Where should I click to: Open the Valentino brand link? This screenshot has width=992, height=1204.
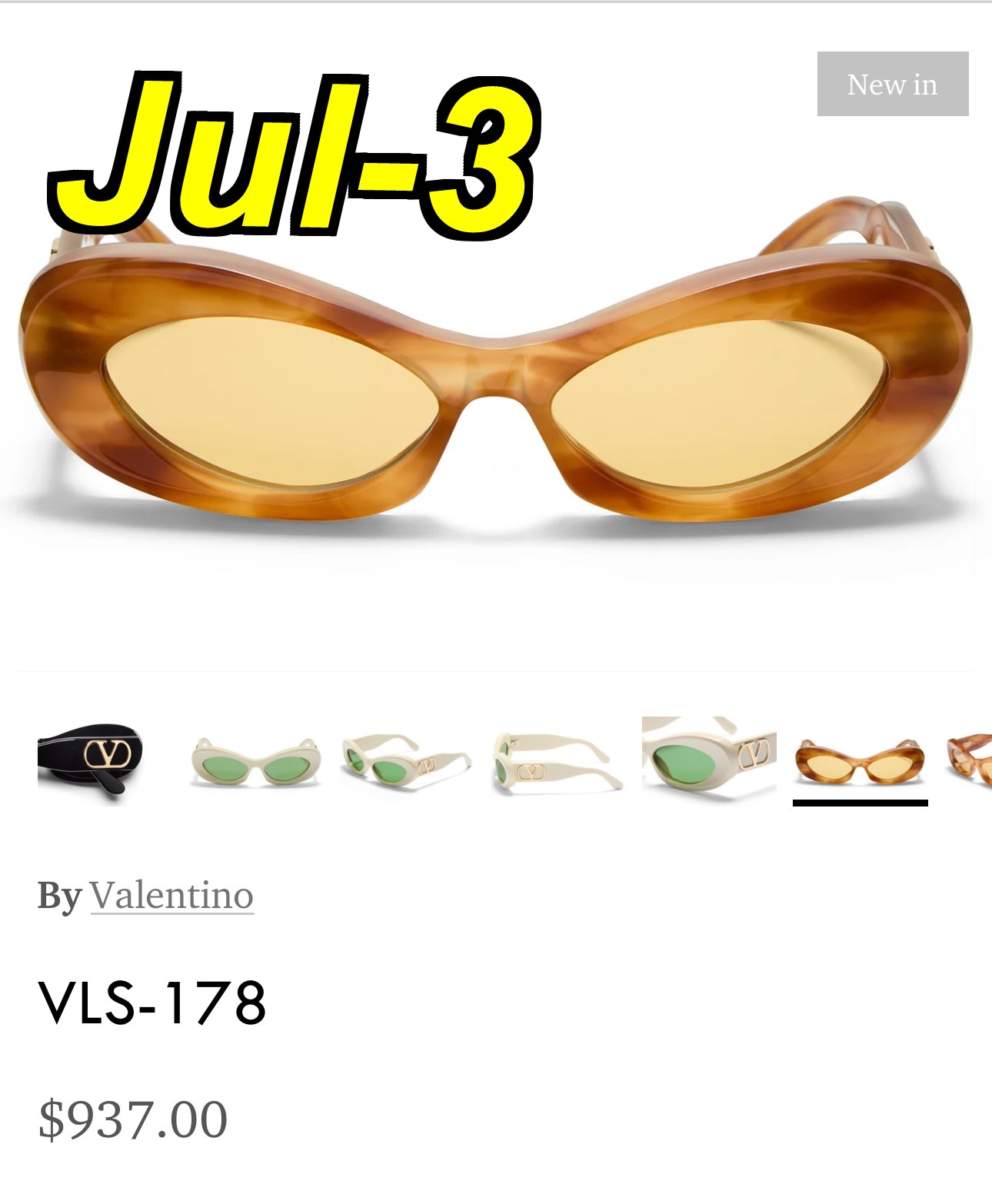171,896
